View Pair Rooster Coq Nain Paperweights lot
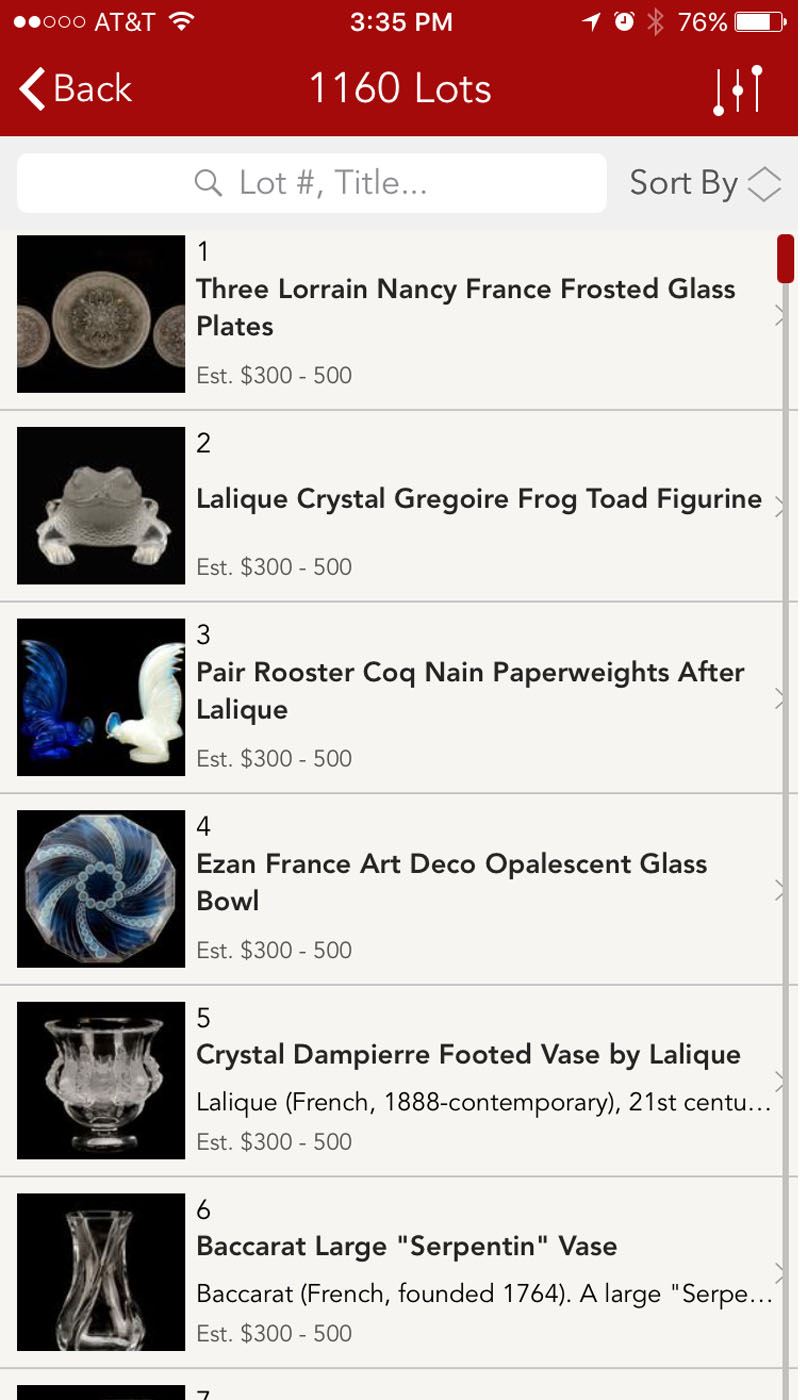This screenshot has width=800, height=1400. [x=400, y=698]
